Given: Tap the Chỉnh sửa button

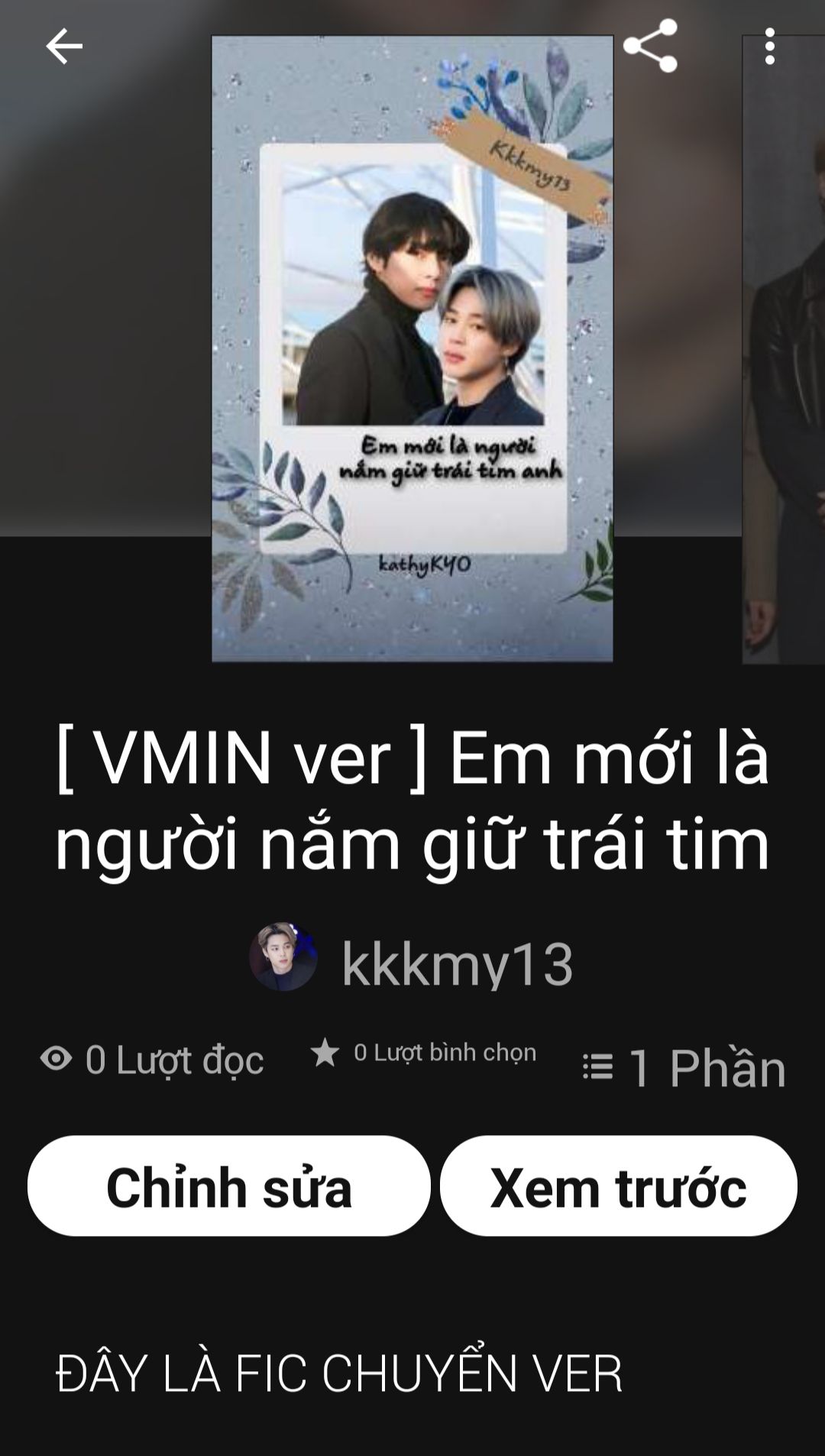Looking at the screenshot, I should tap(229, 1186).
